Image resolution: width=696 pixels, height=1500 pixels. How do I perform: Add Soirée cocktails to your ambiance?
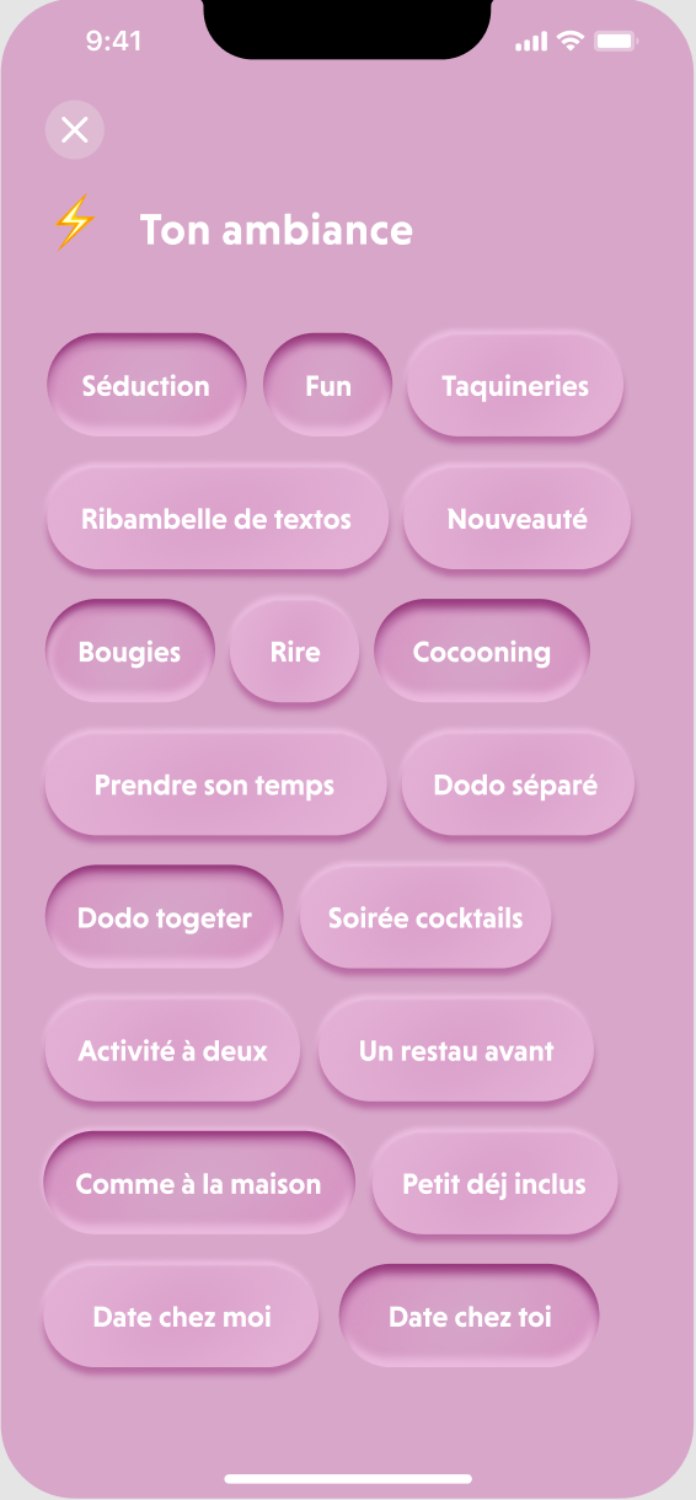coord(426,918)
